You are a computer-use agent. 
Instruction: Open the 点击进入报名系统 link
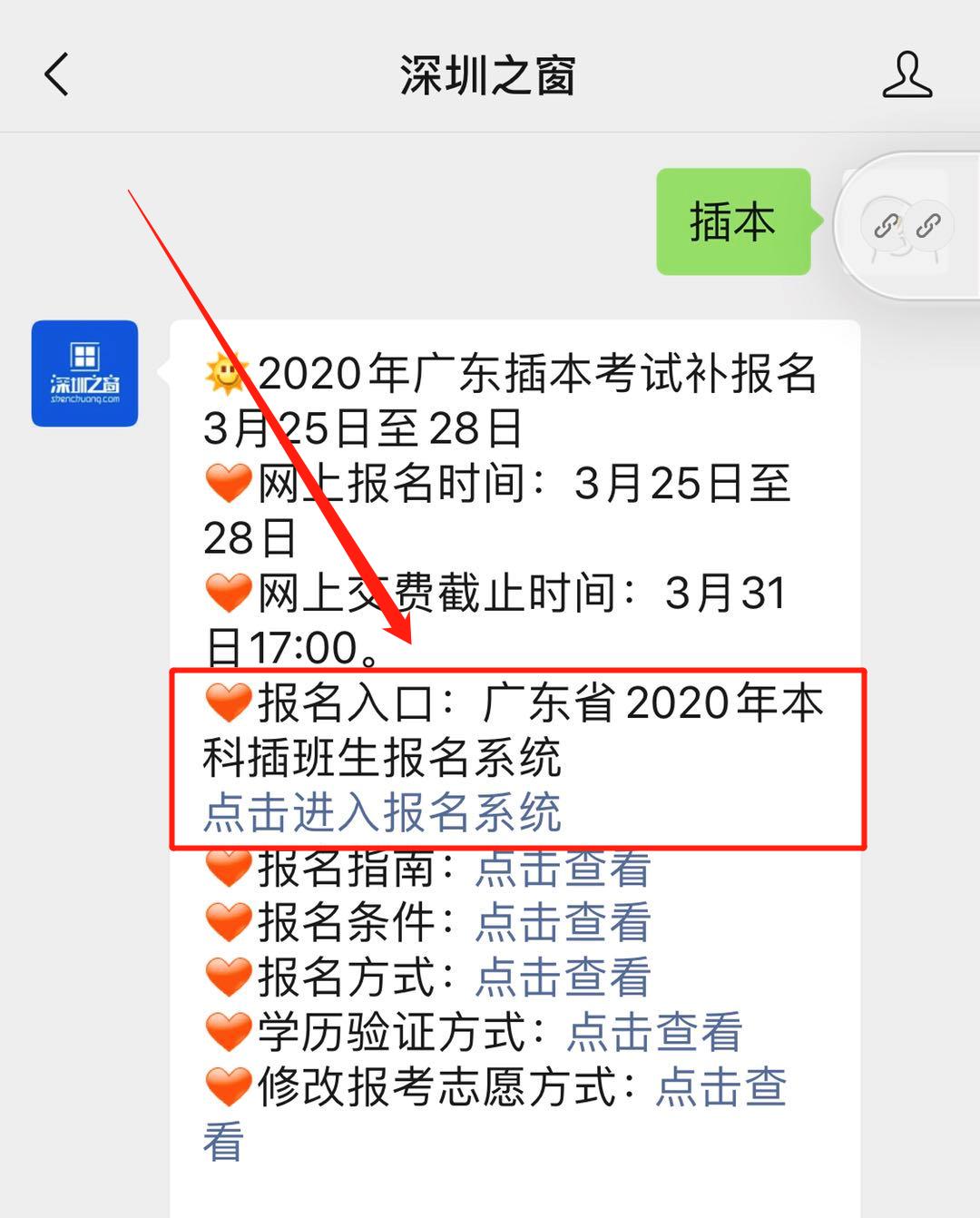pyautogui.click(x=382, y=812)
